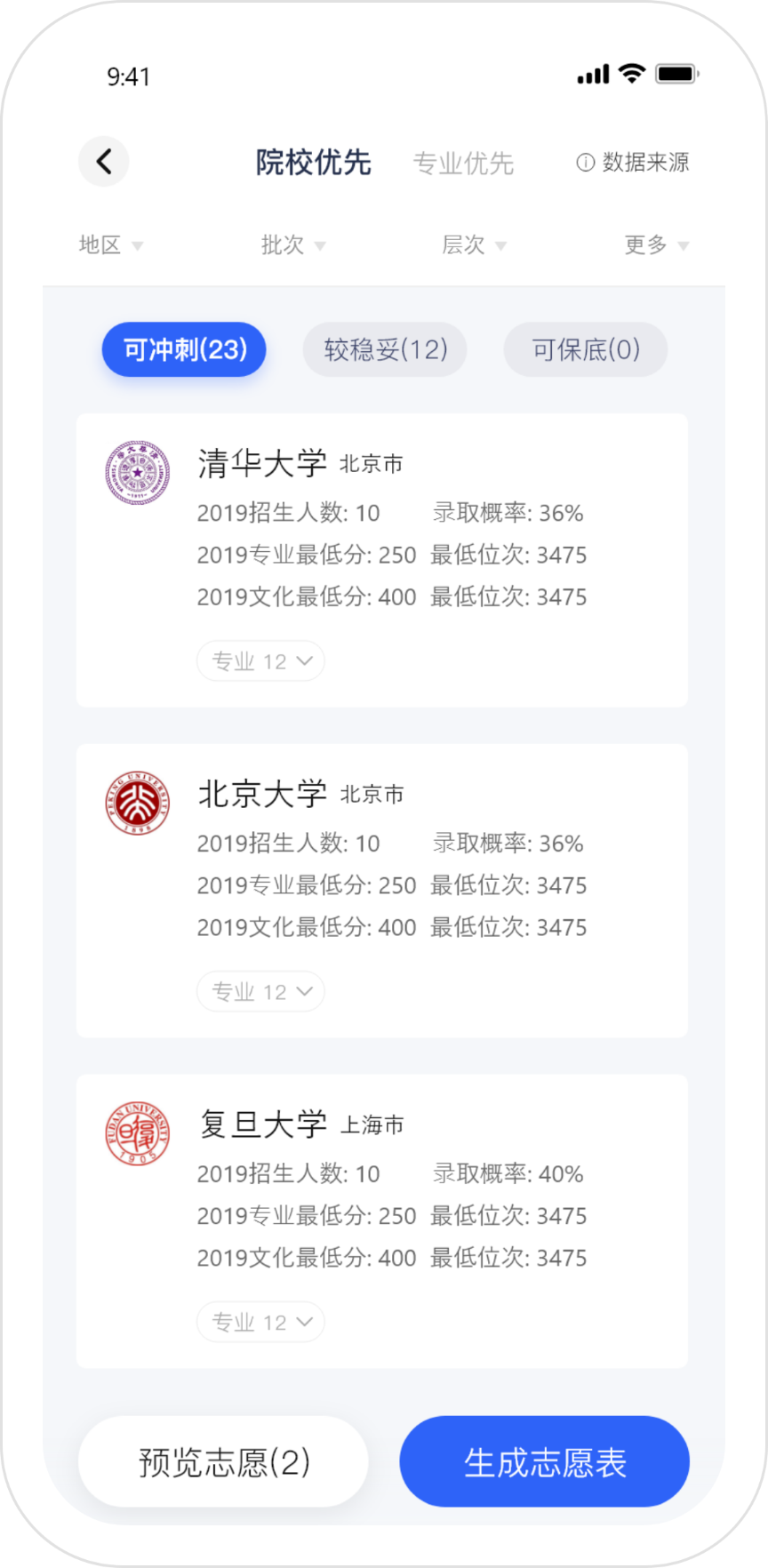
Task: Open the 批次 filter dropdown
Action: pos(293,244)
